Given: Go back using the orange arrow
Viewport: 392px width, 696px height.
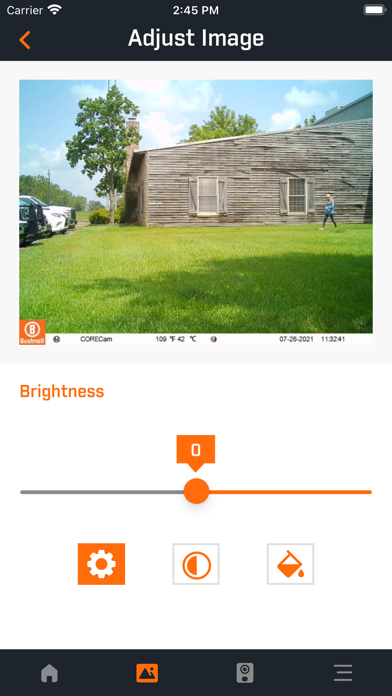Looking at the screenshot, I should pos(24,40).
